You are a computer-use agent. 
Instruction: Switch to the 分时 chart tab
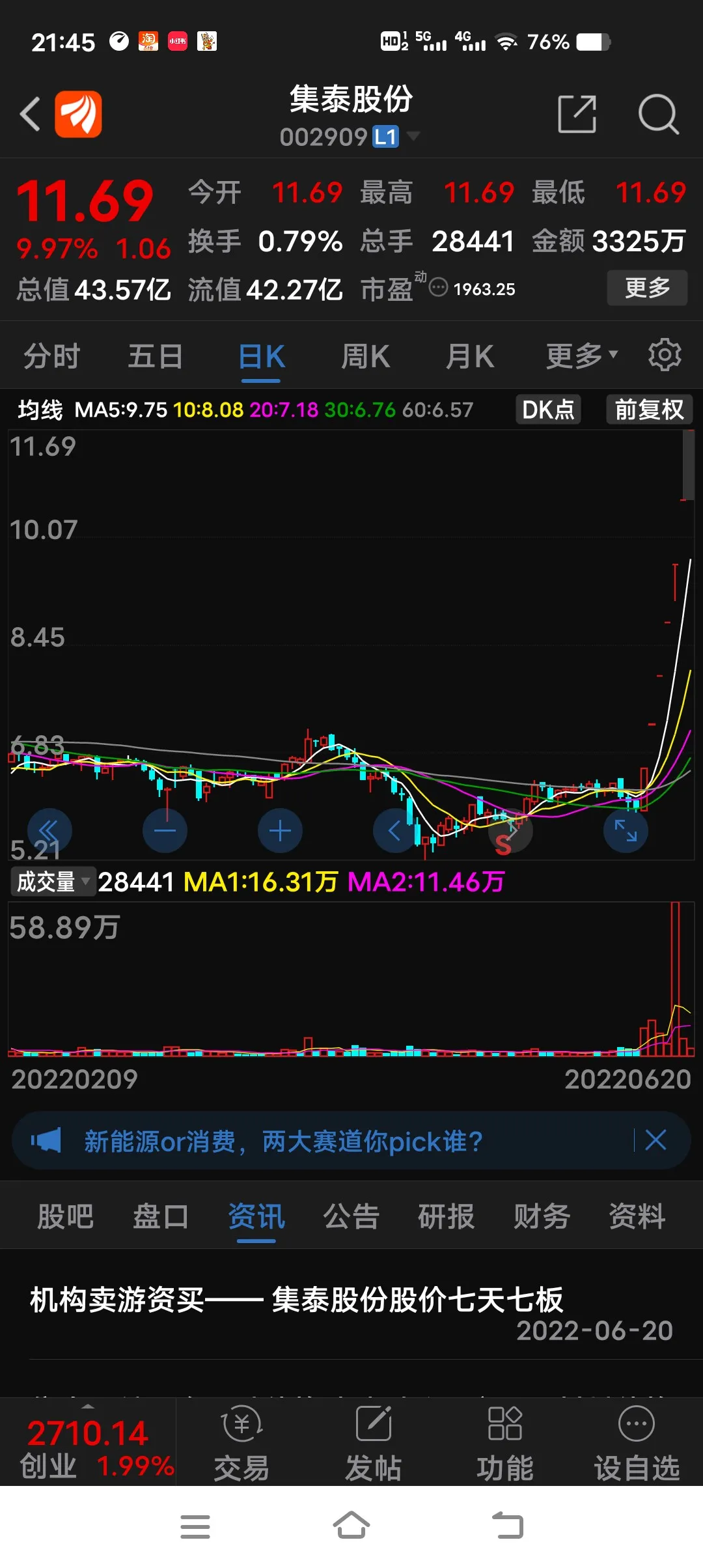tap(52, 357)
